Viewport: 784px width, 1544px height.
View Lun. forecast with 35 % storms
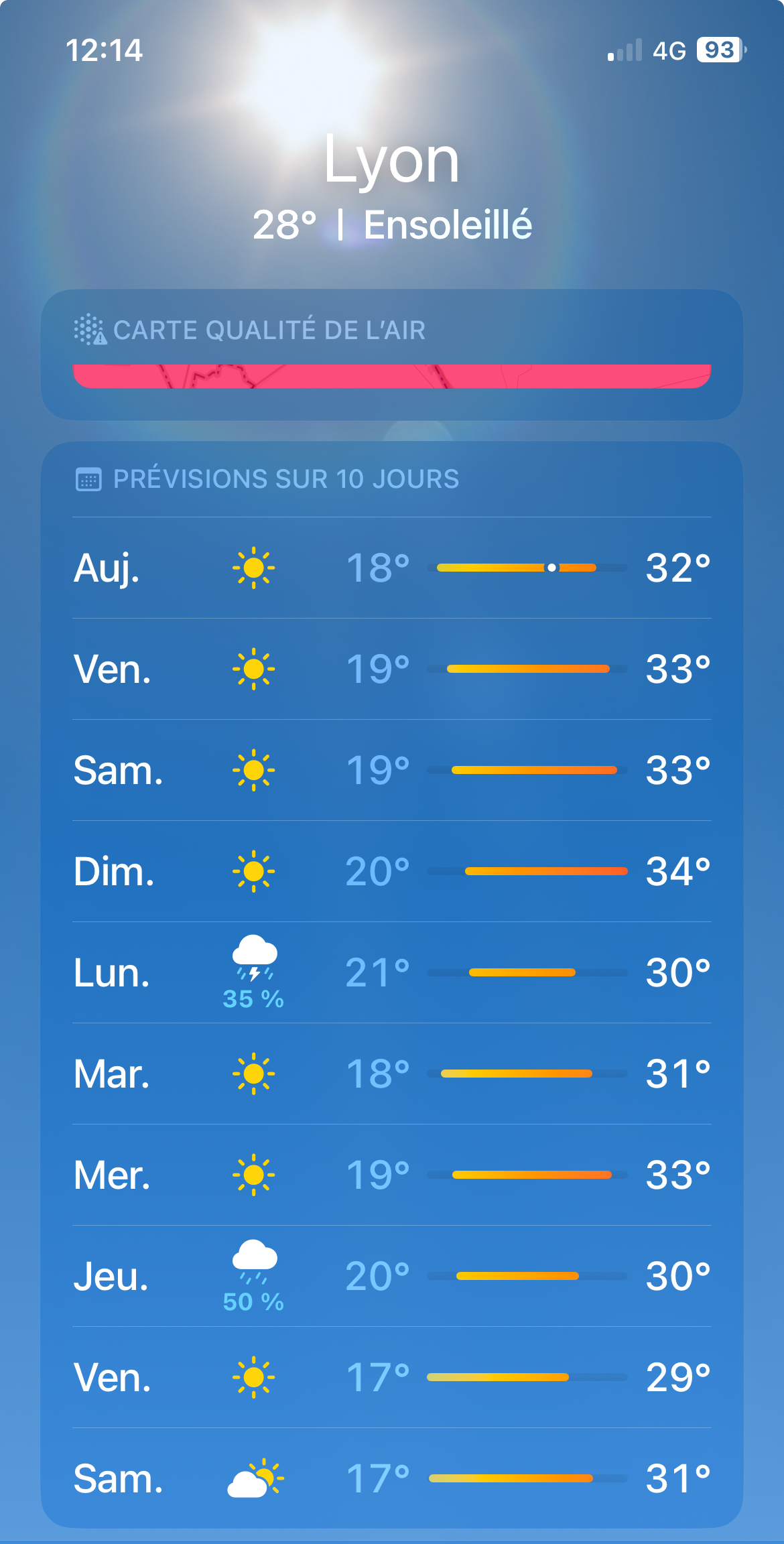point(391,972)
